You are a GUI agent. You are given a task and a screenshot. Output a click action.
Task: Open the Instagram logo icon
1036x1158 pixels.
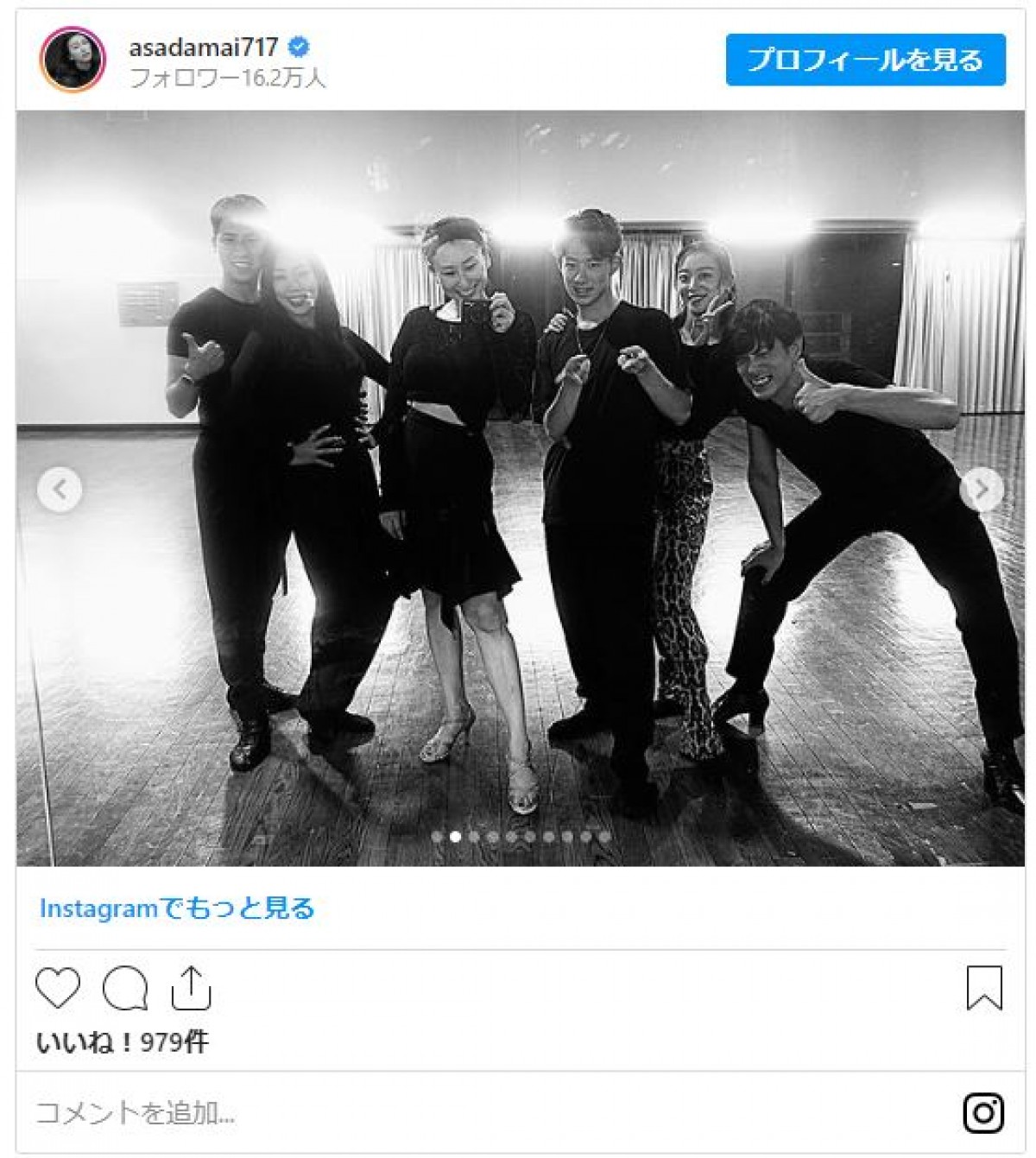[983, 1112]
